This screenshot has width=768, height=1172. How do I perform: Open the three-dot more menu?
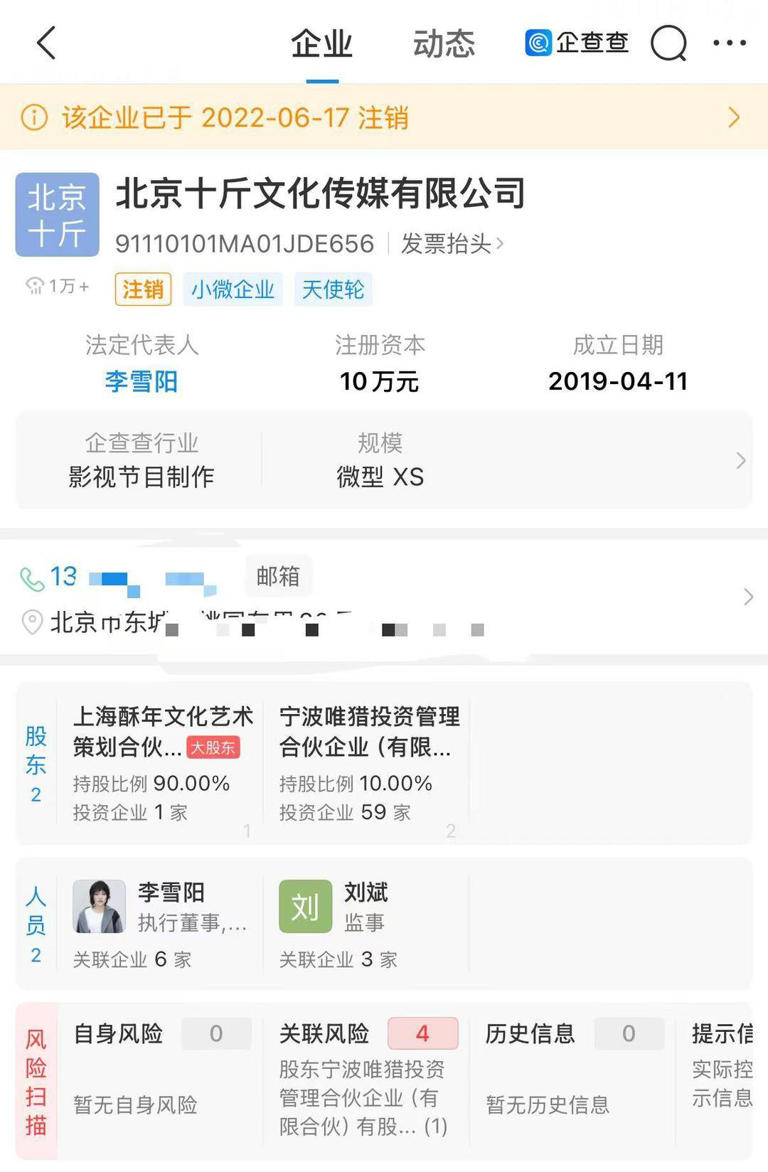(x=729, y=43)
